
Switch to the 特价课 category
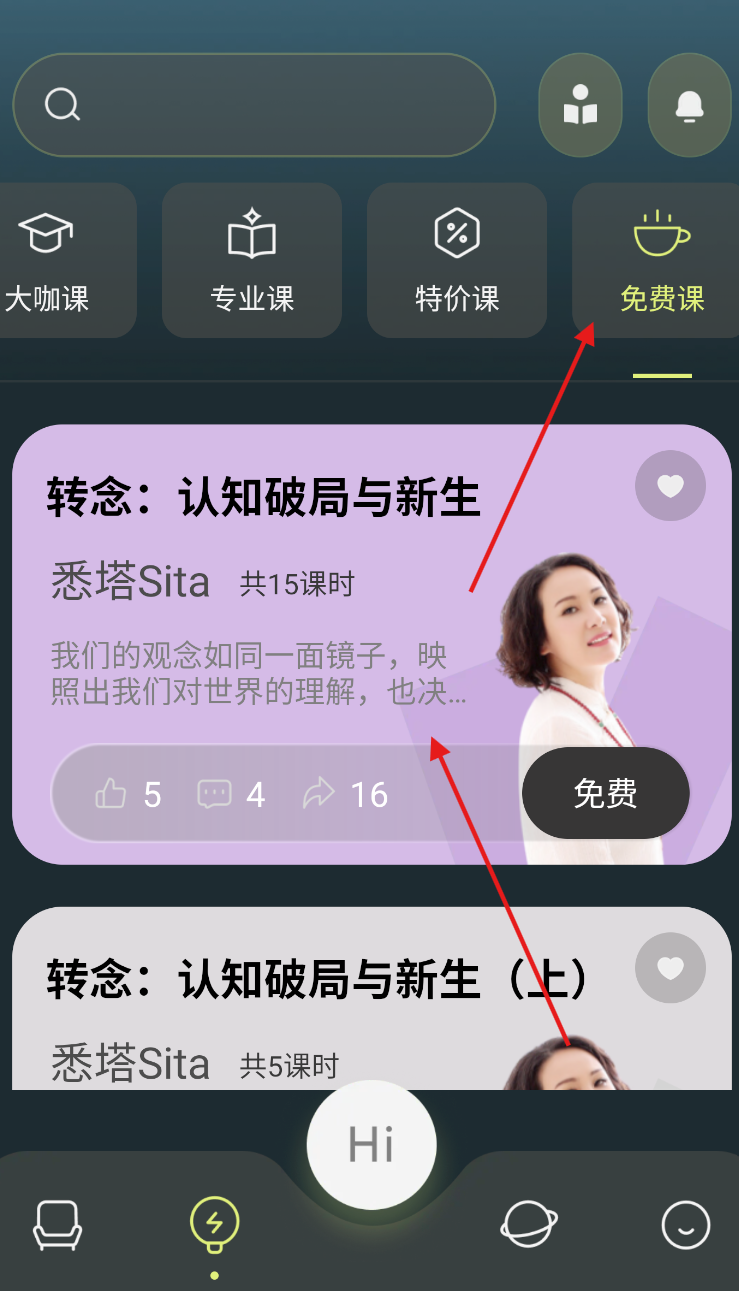457,260
